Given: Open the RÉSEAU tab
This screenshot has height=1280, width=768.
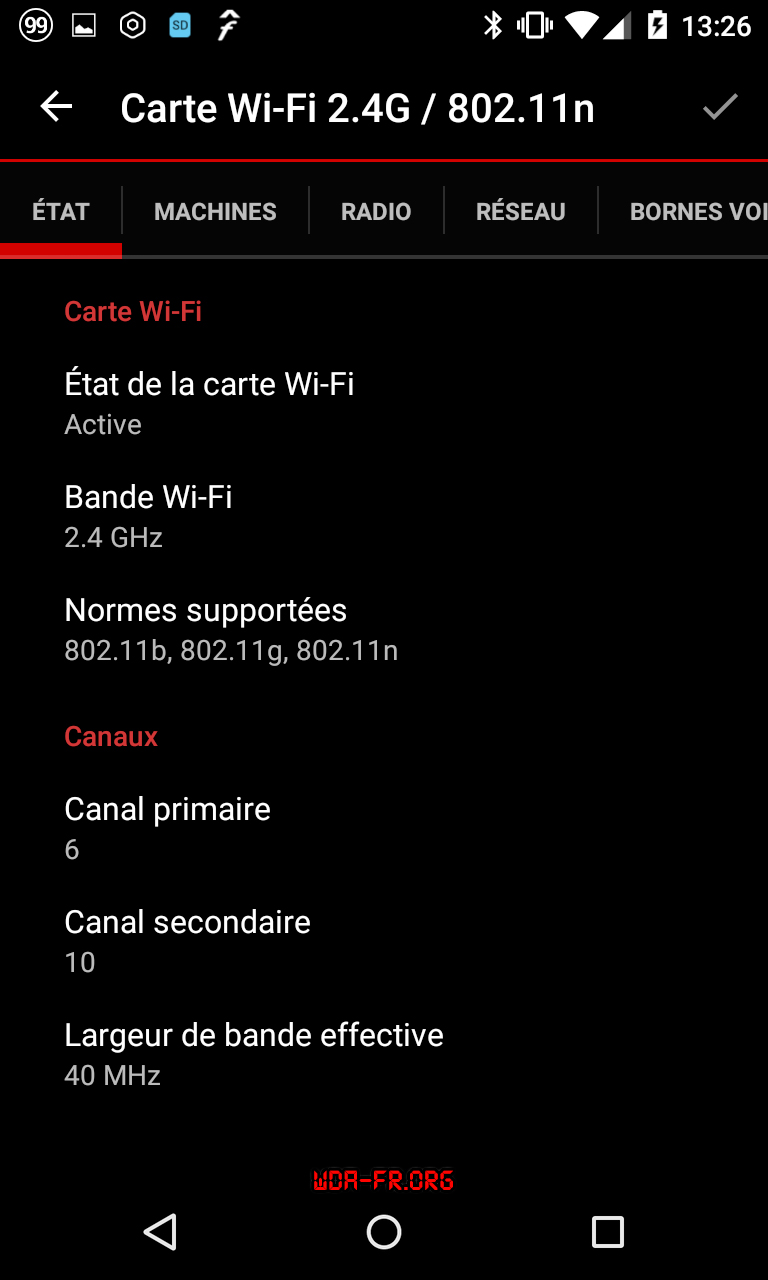Looking at the screenshot, I should 521,211.
